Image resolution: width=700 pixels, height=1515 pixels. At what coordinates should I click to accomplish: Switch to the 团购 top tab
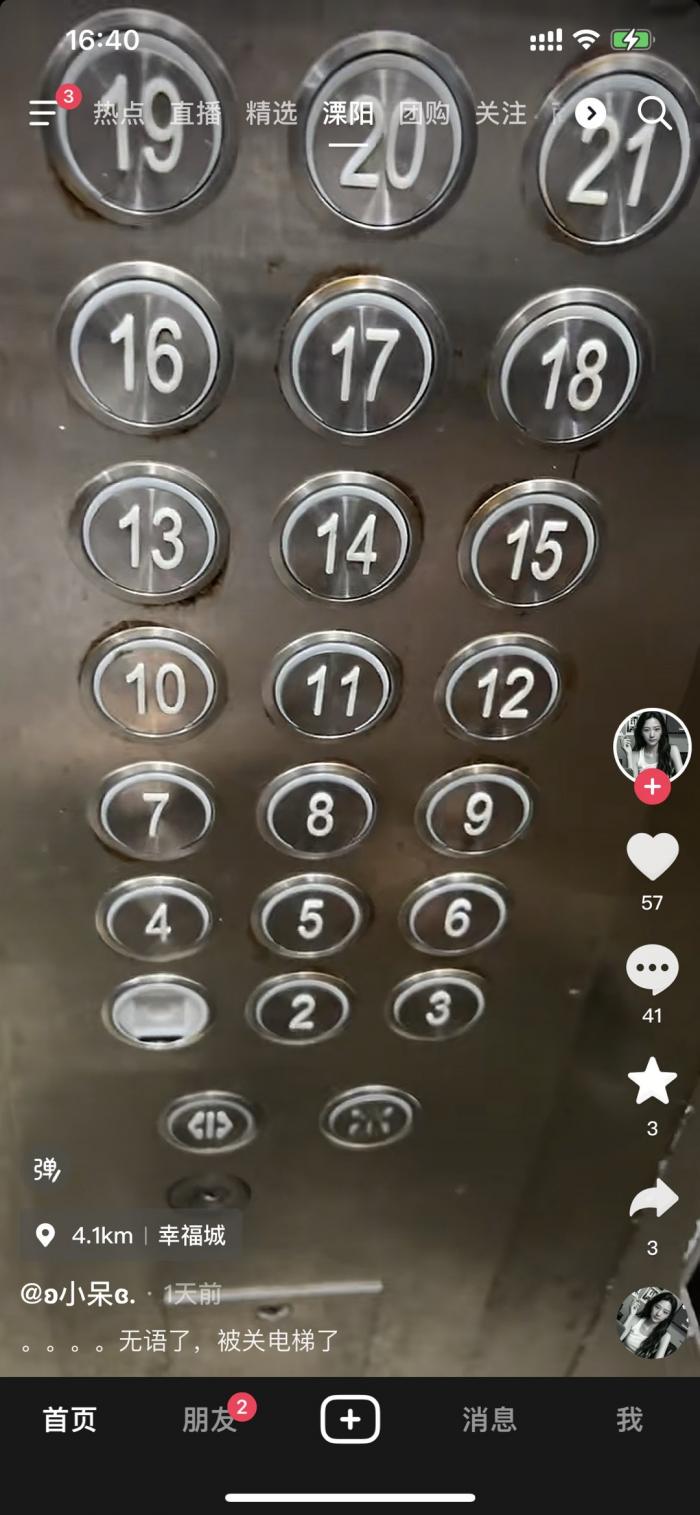(x=424, y=114)
